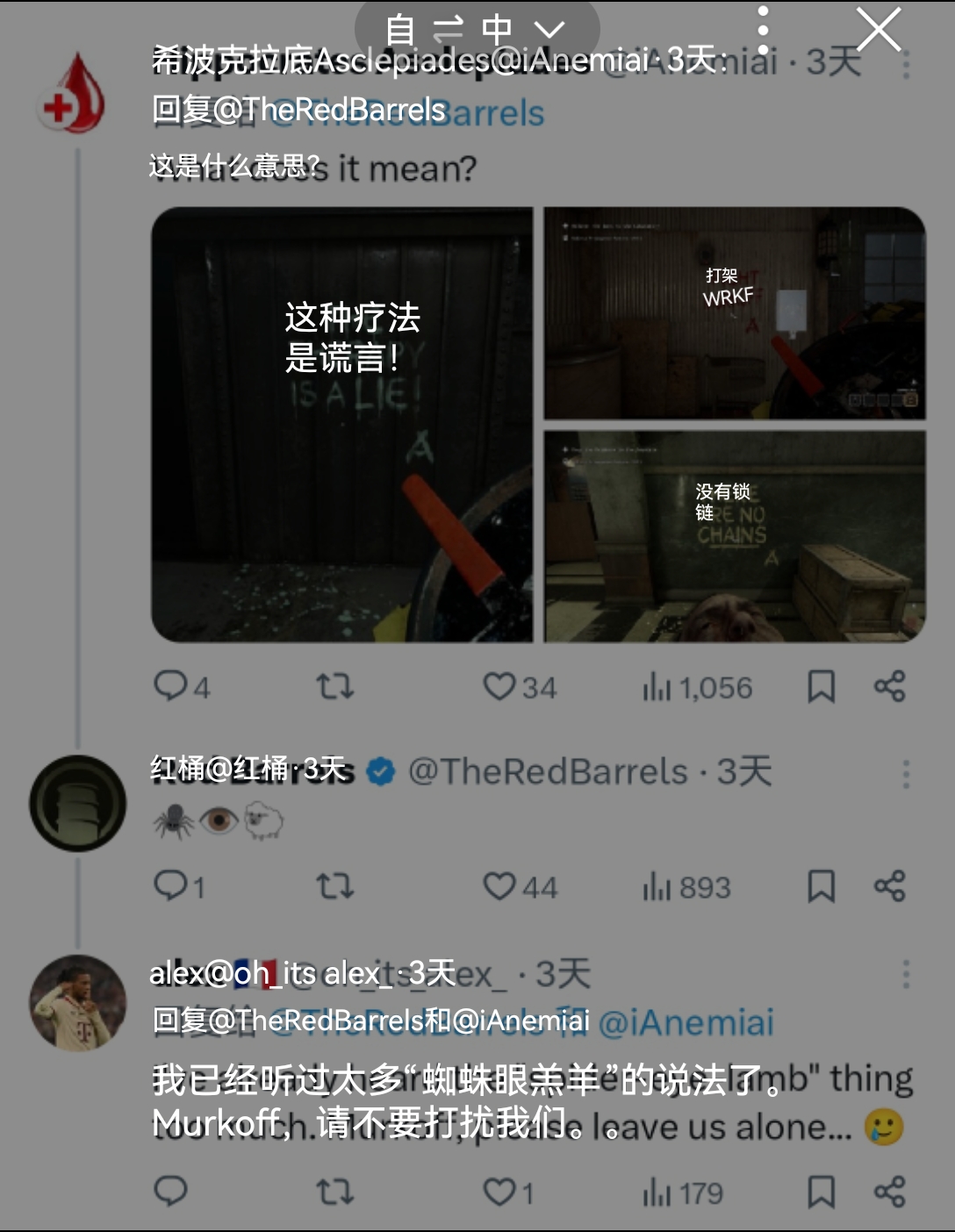955x1232 pixels.
Task: Close the translation overlay
Action: coord(879,30)
